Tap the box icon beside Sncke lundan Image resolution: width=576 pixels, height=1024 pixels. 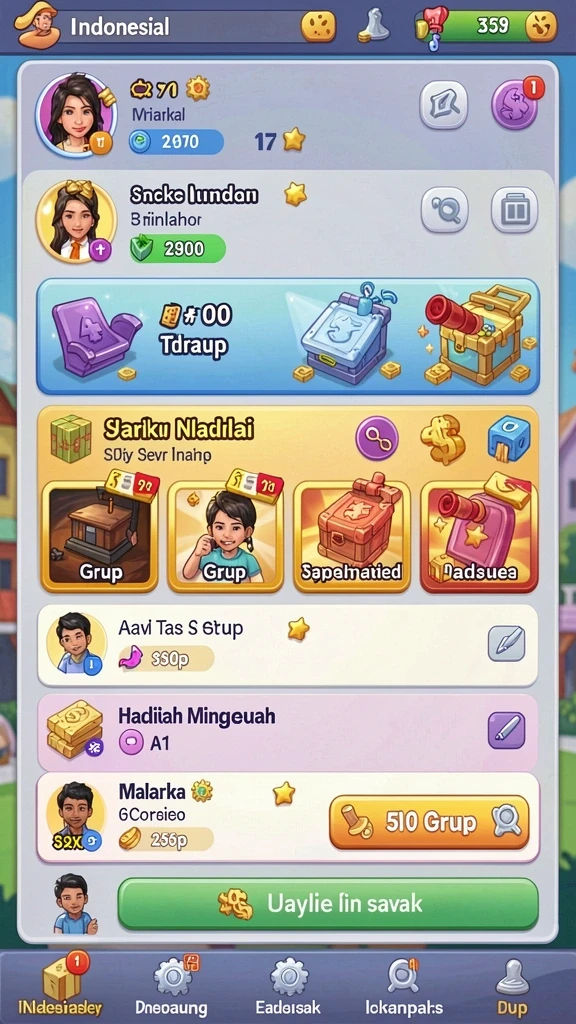point(515,210)
